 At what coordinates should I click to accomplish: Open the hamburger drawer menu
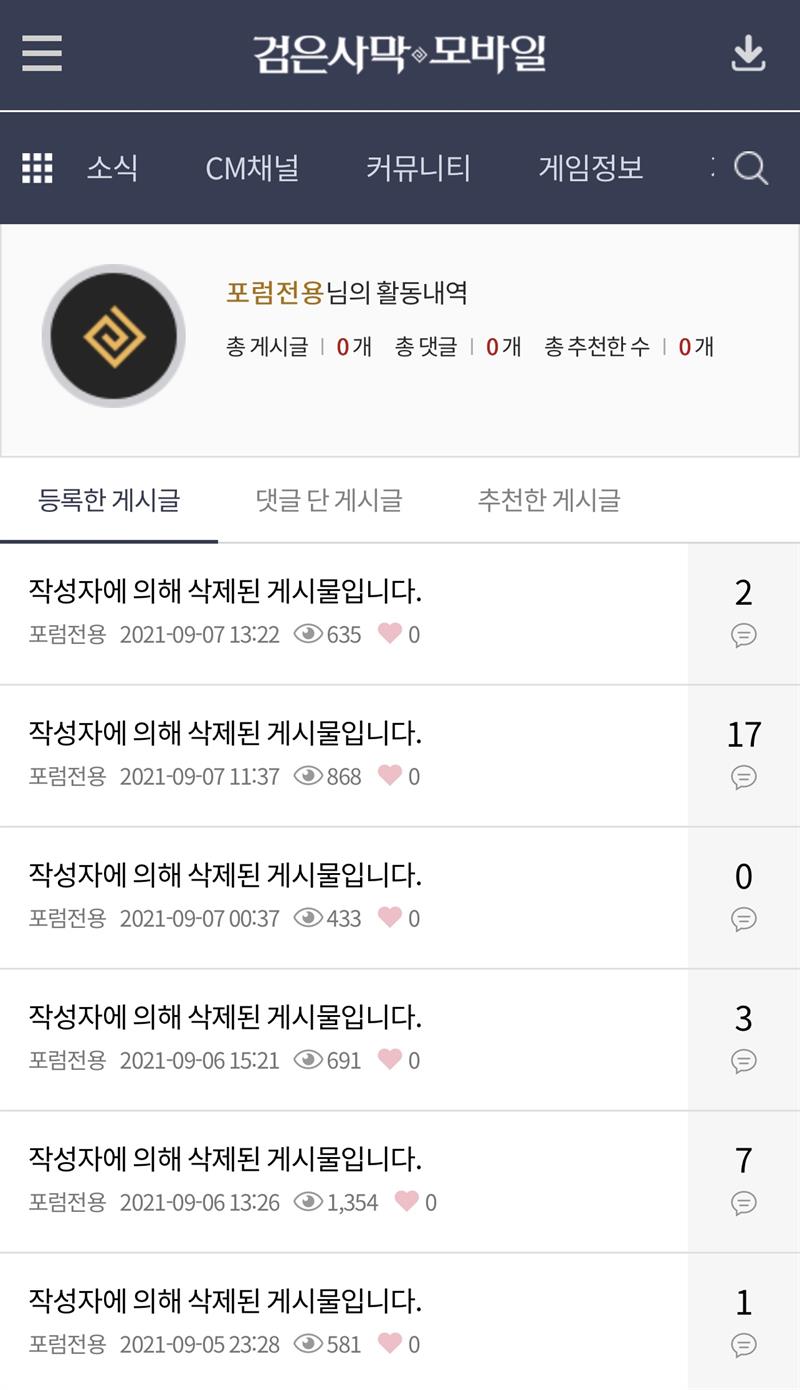pyautogui.click(x=42, y=53)
